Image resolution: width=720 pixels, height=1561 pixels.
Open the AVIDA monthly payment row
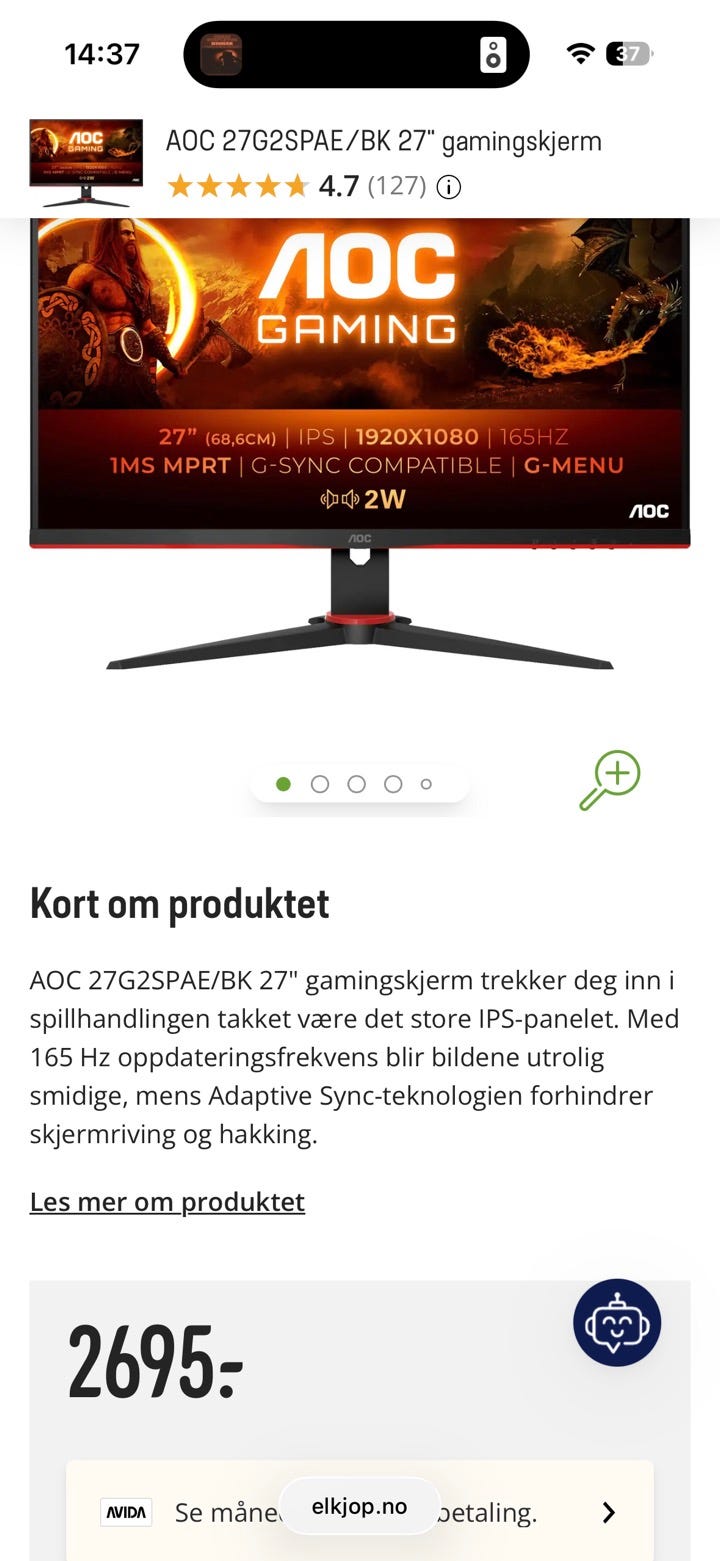[360, 1512]
